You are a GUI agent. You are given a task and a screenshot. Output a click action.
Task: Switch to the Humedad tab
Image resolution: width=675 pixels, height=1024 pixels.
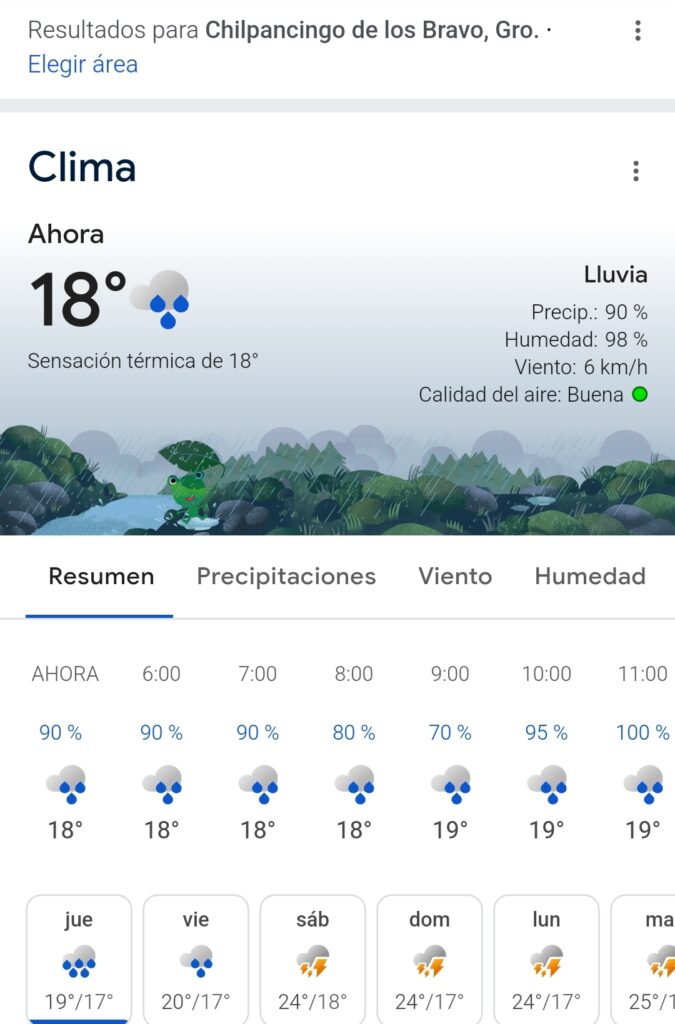coord(589,577)
